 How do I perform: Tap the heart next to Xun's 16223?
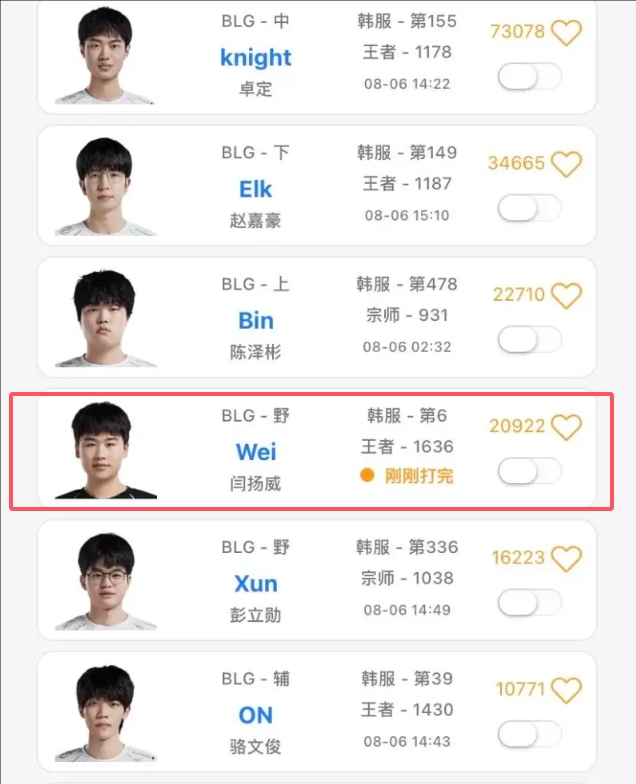pos(566,558)
